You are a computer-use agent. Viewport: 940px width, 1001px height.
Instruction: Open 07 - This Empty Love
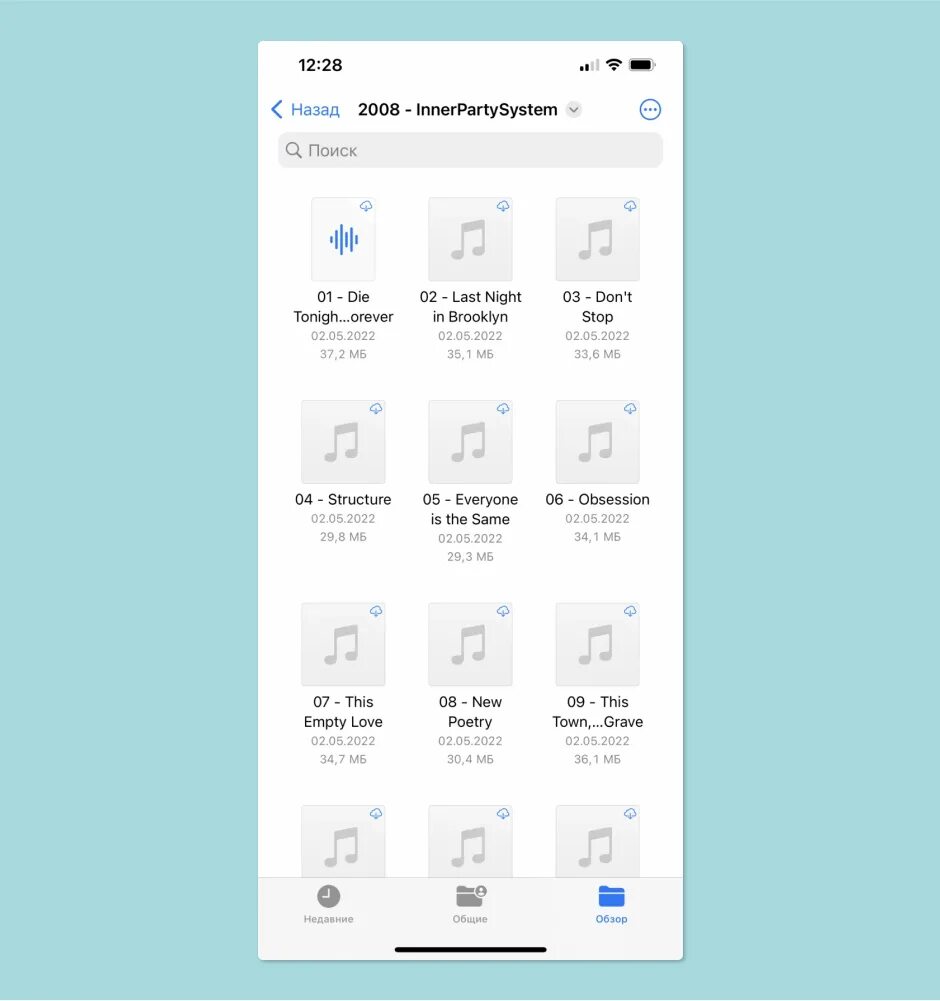(x=343, y=645)
